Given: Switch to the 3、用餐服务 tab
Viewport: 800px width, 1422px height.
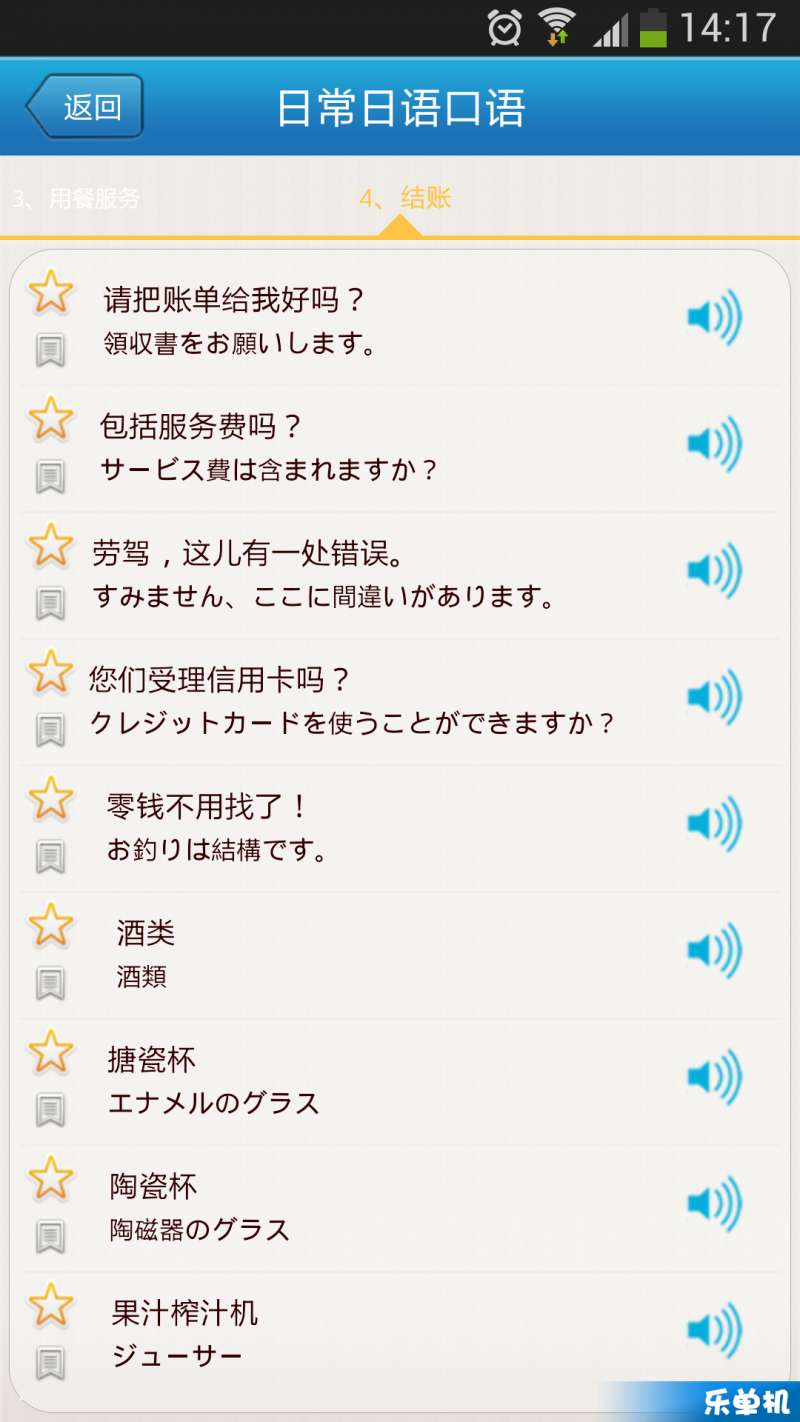Looking at the screenshot, I should 76,198.
